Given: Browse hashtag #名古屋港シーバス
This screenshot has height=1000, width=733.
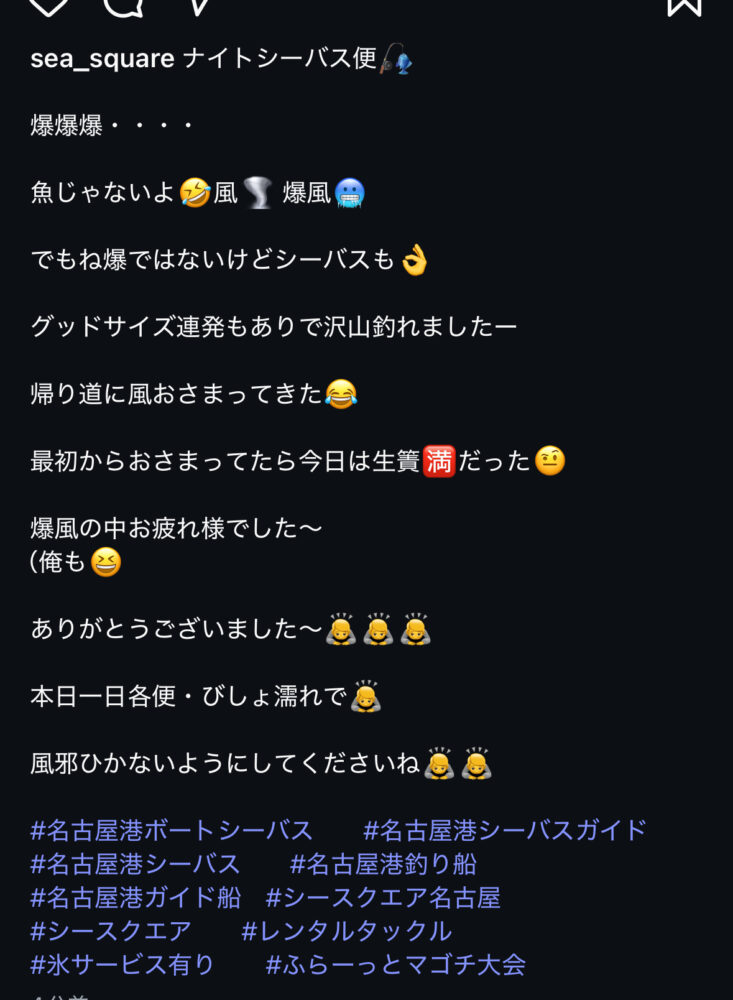Looking at the screenshot, I should 136,864.
